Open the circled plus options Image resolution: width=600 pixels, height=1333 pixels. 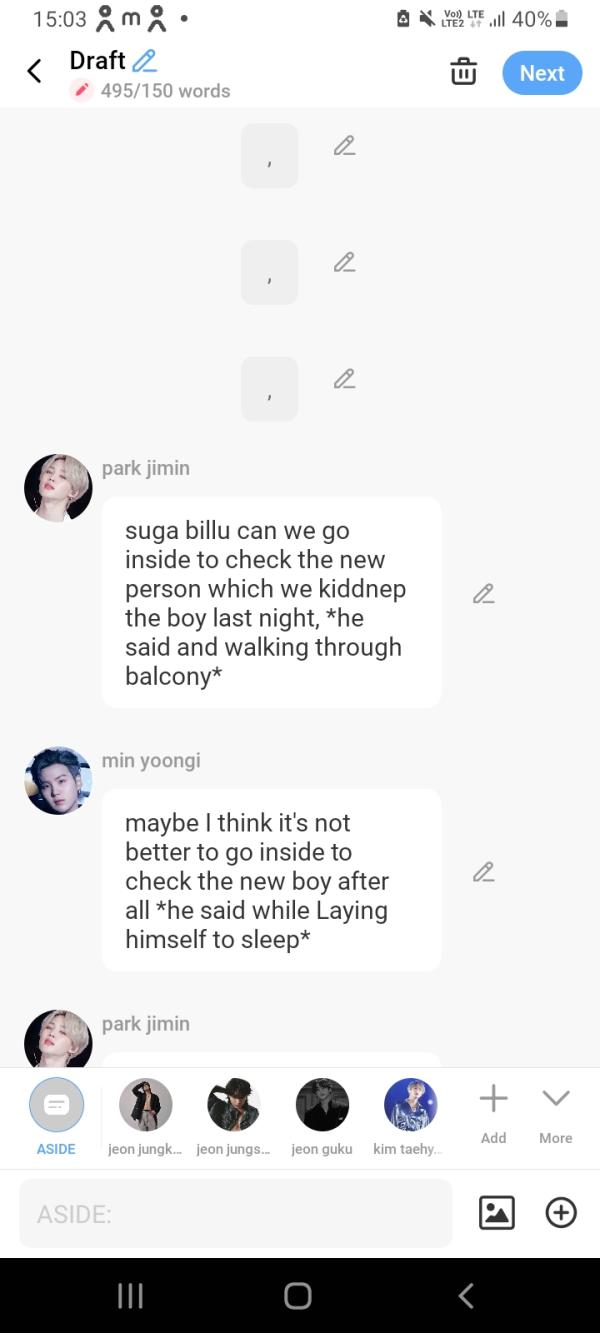(561, 1213)
